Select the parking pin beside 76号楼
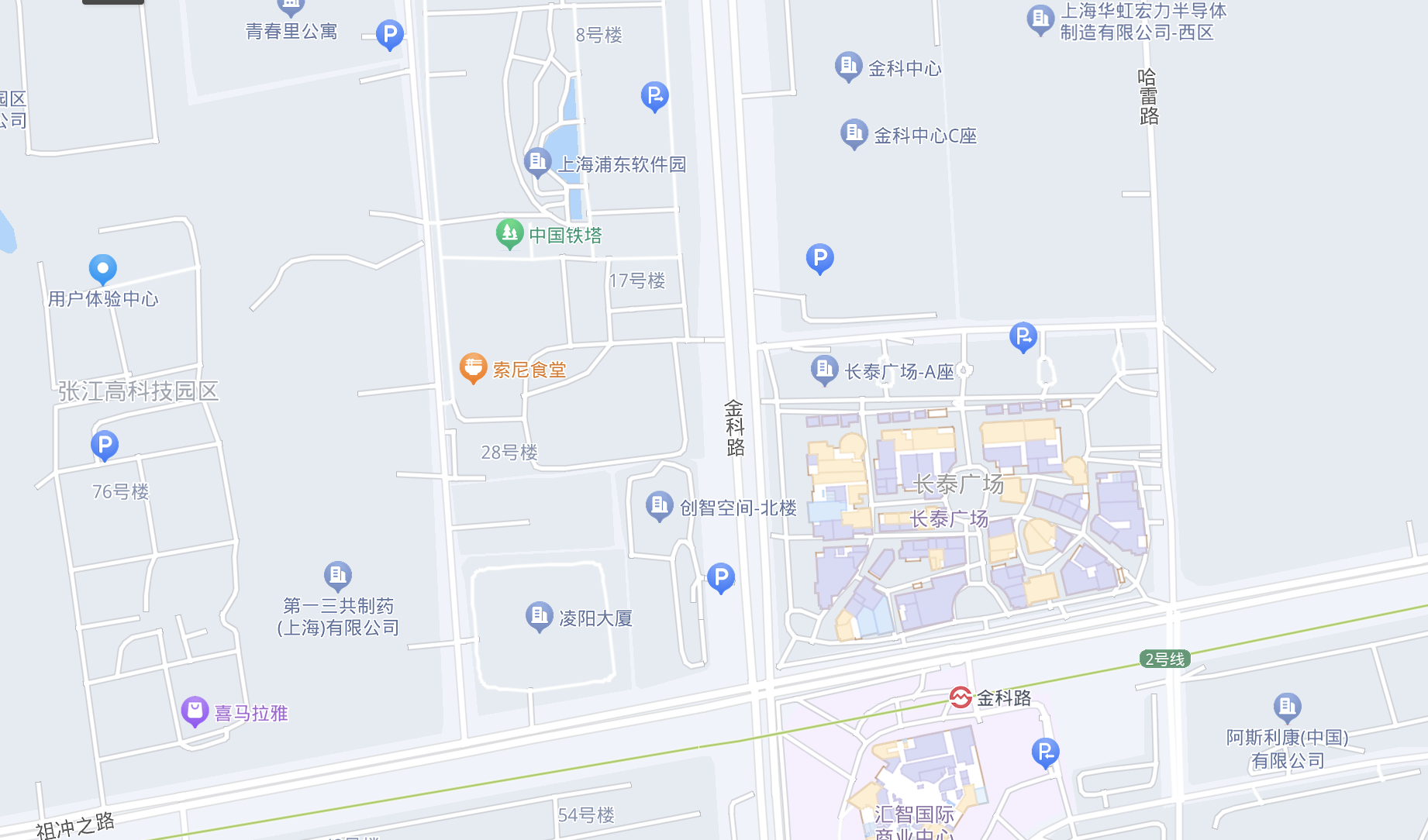The width and height of the screenshot is (1428, 840). point(105,445)
